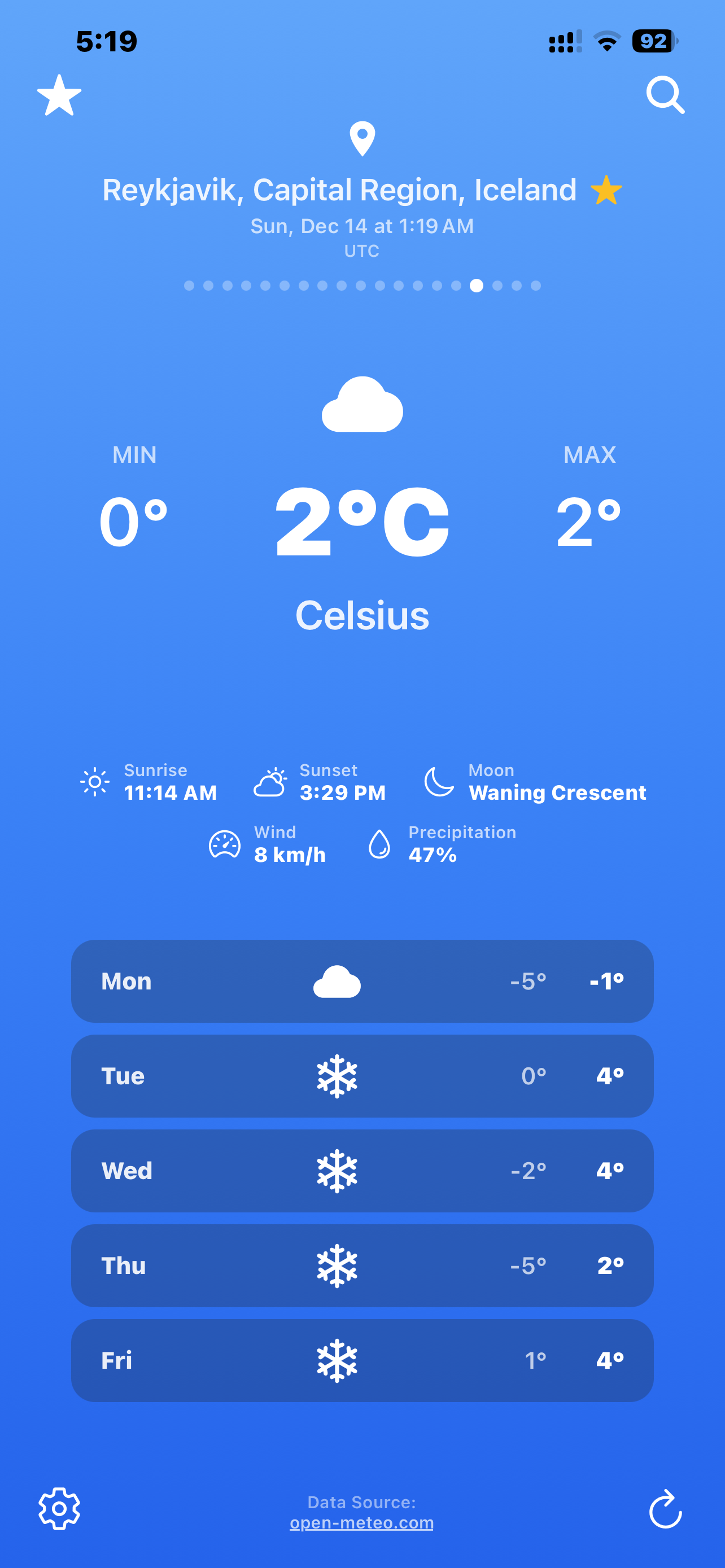Toggle the favorite star next to Reykjavik

(606, 190)
